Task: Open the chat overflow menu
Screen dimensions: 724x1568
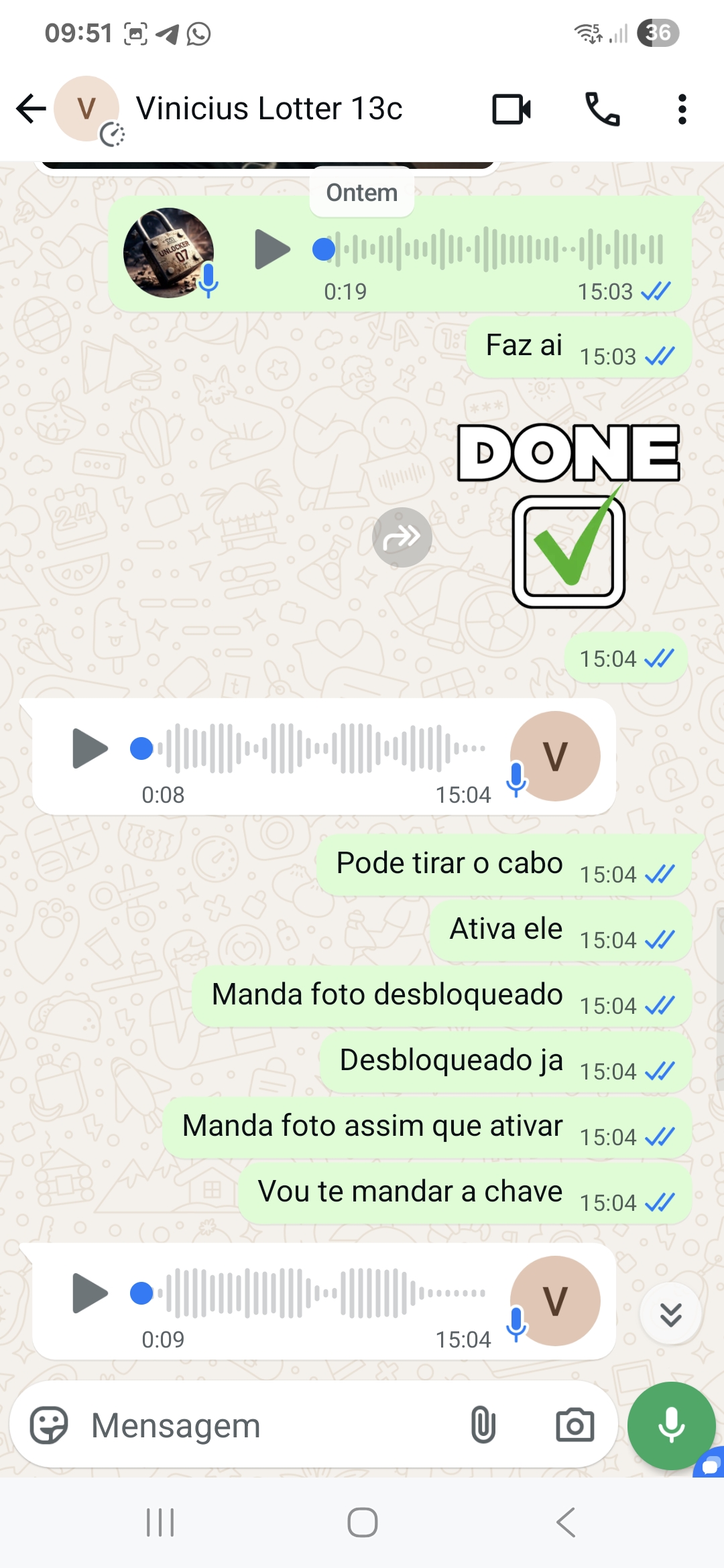Action: tap(682, 109)
